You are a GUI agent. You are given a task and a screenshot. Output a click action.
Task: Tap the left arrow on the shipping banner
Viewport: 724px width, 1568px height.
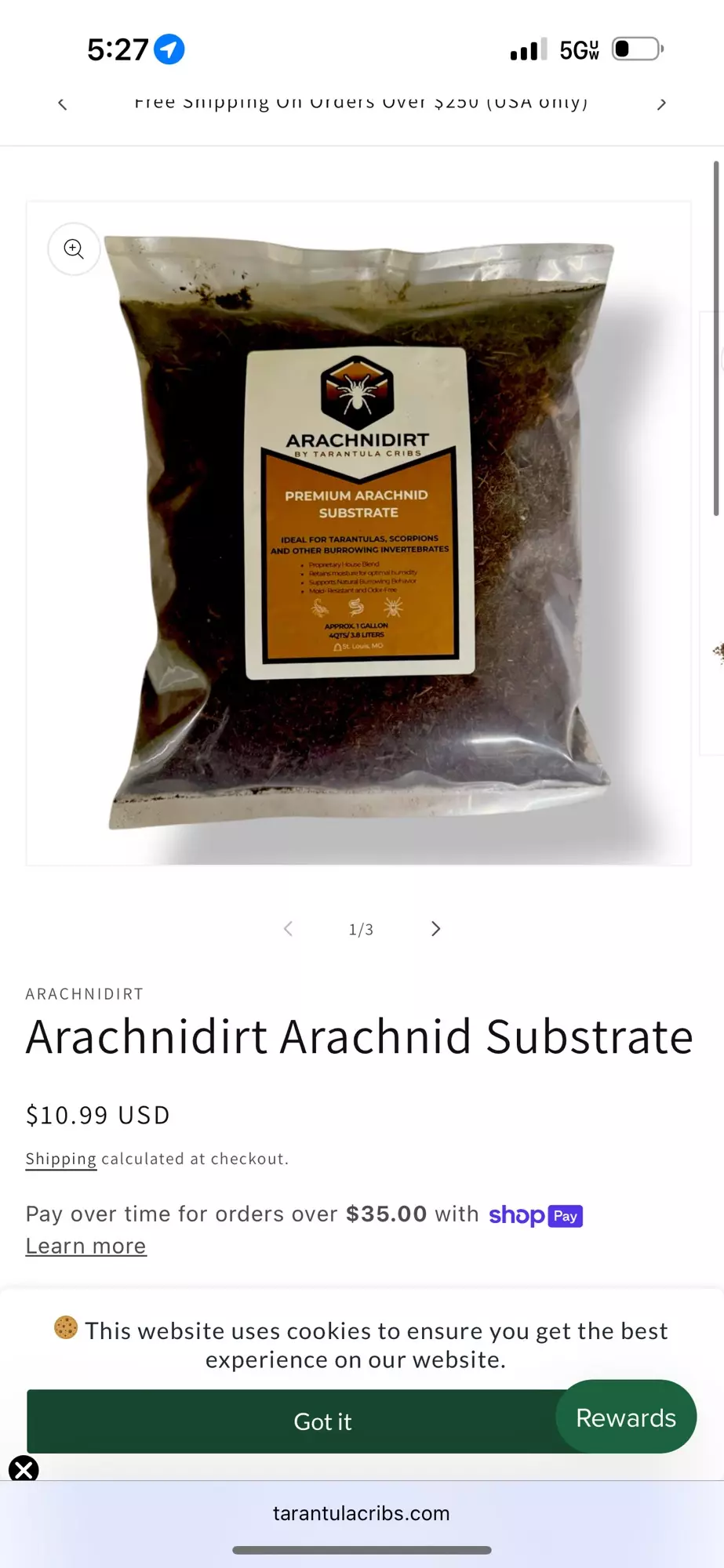pyautogui.click(x=62, y=103)
